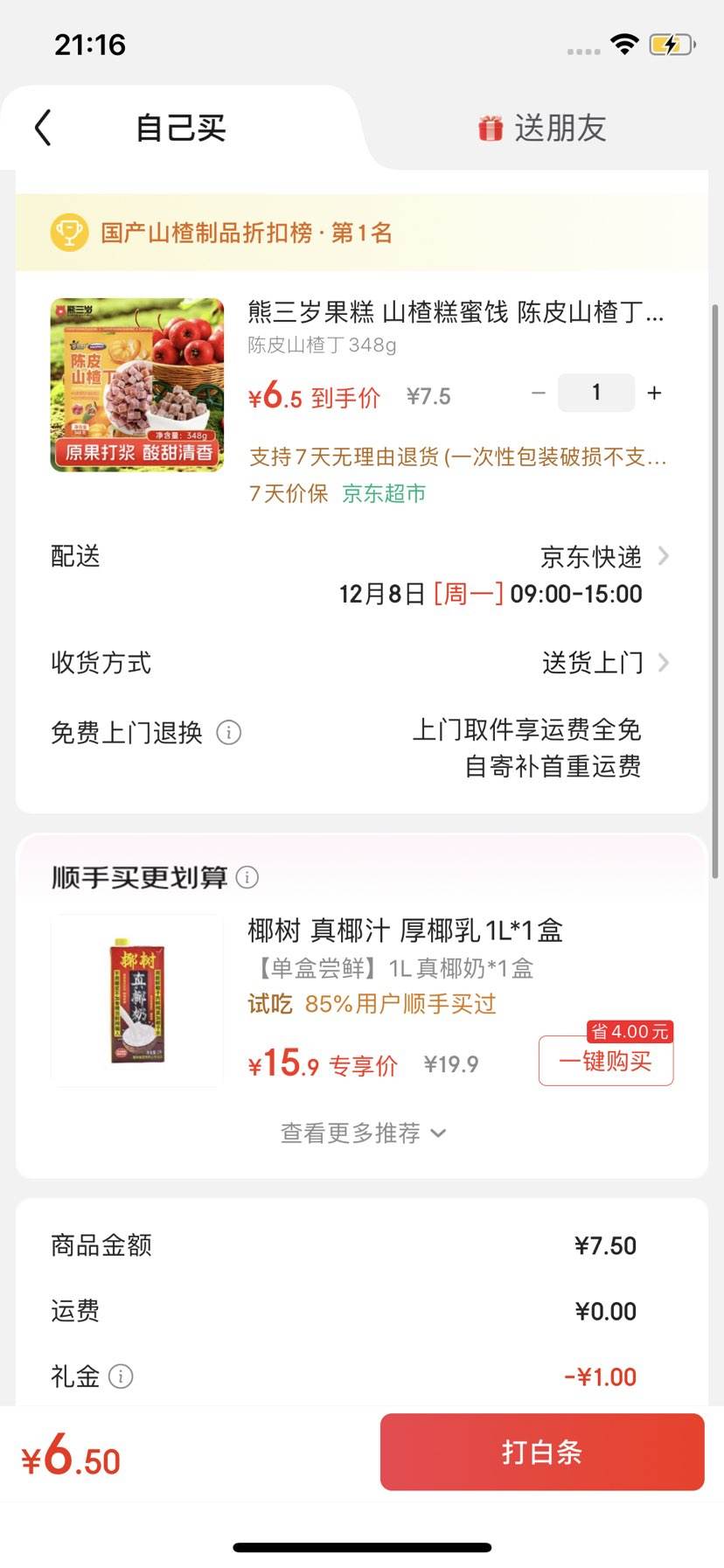Viewport: 724px width, 1568px height.
Task: Expand 收货方式 options using its chevron
Action: click(665, 662)
